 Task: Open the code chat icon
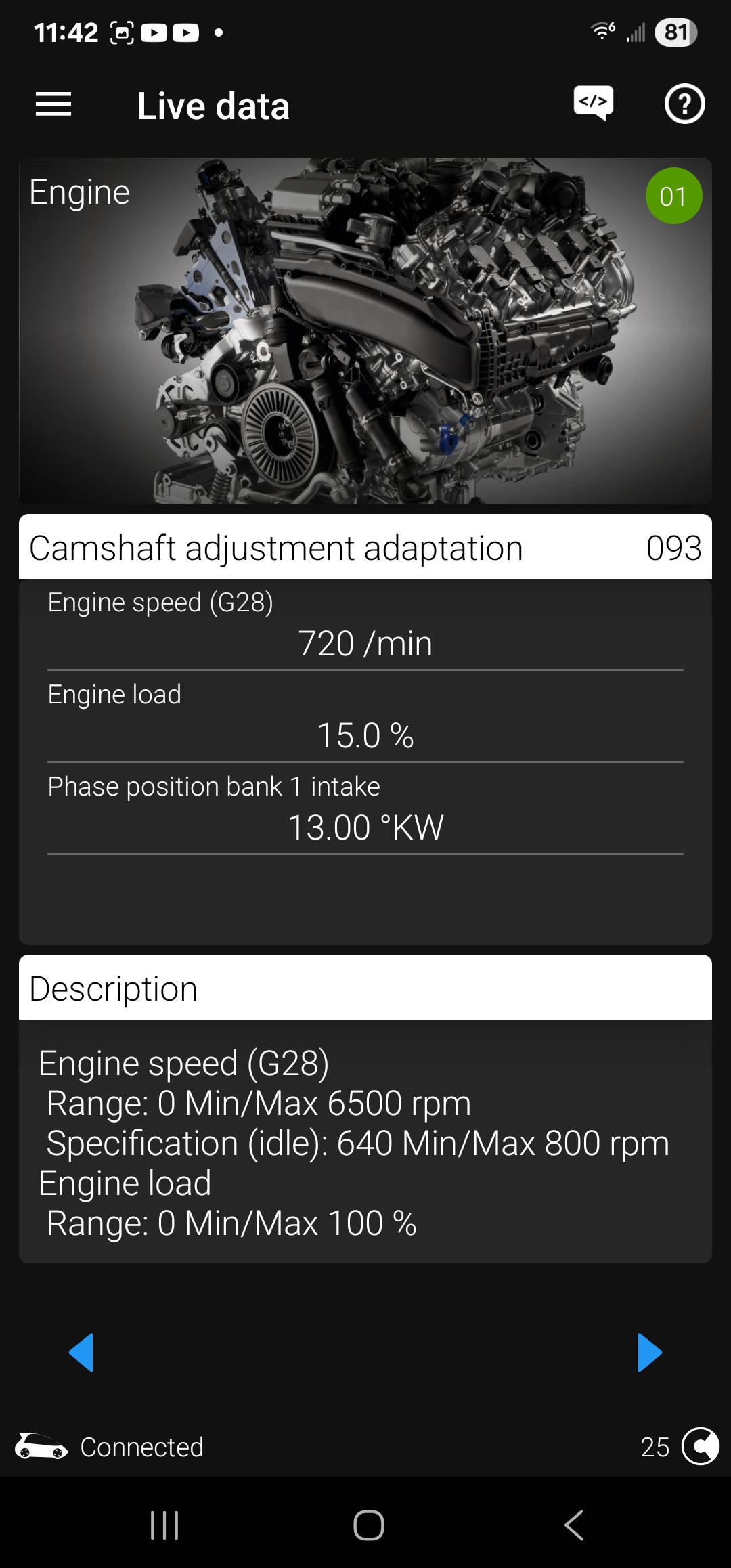click(594, 104)
